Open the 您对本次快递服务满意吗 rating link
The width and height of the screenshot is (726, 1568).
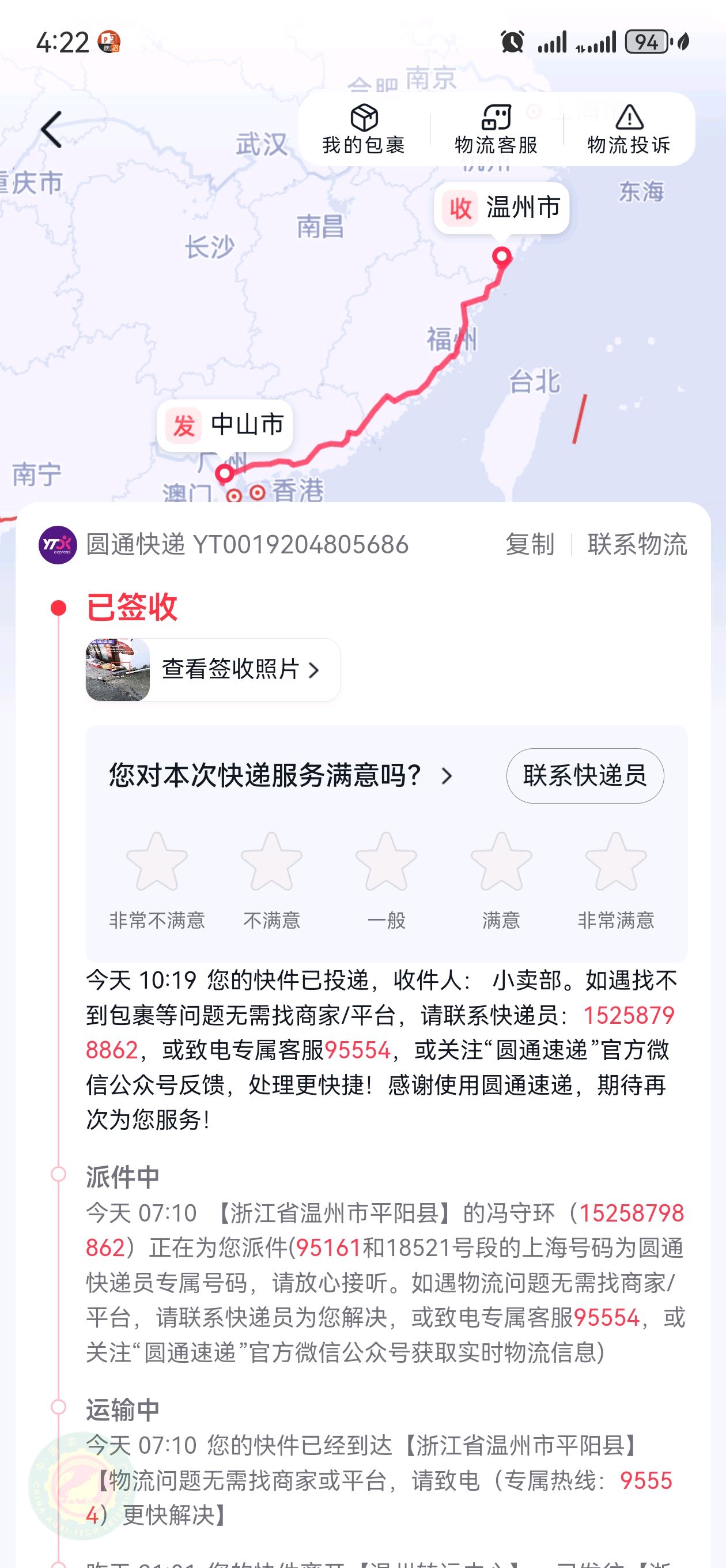point(280,776)
